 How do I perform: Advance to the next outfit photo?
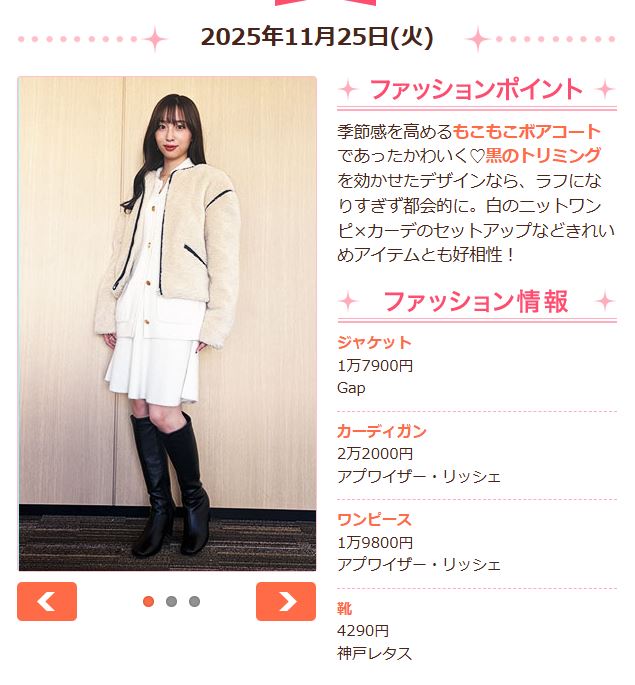tap(286, 601)
